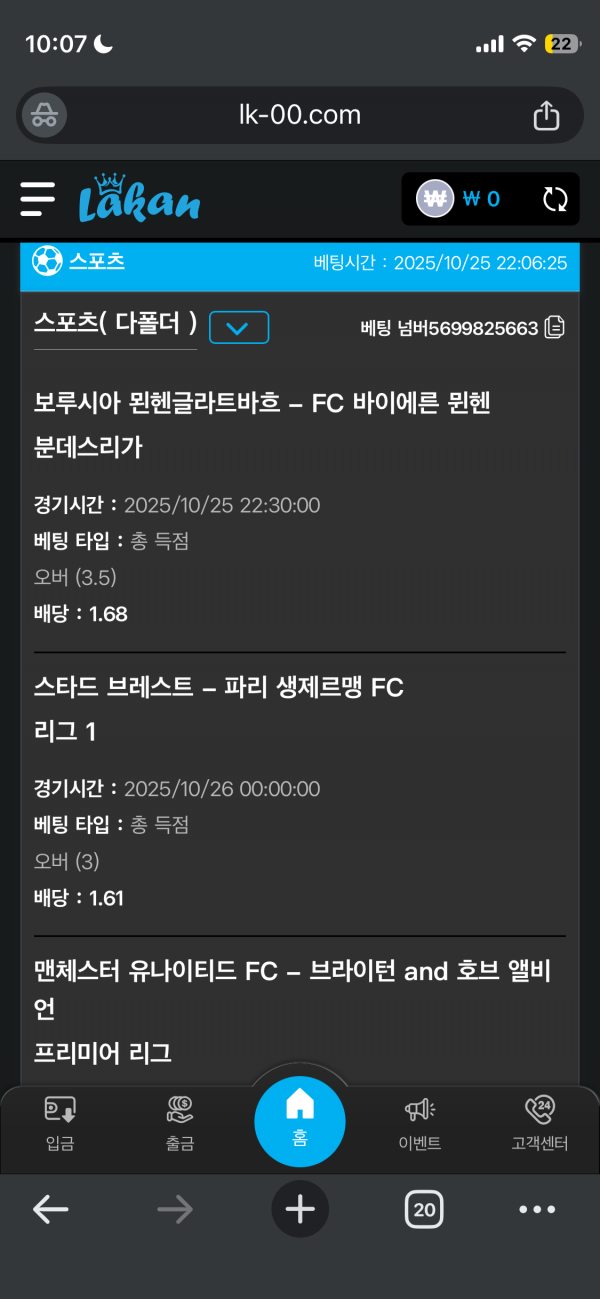Open the 출금 withdrawal tab
Image resolution: width=600 pixels, height=1299 pixels.
(x=180, y=1123)
